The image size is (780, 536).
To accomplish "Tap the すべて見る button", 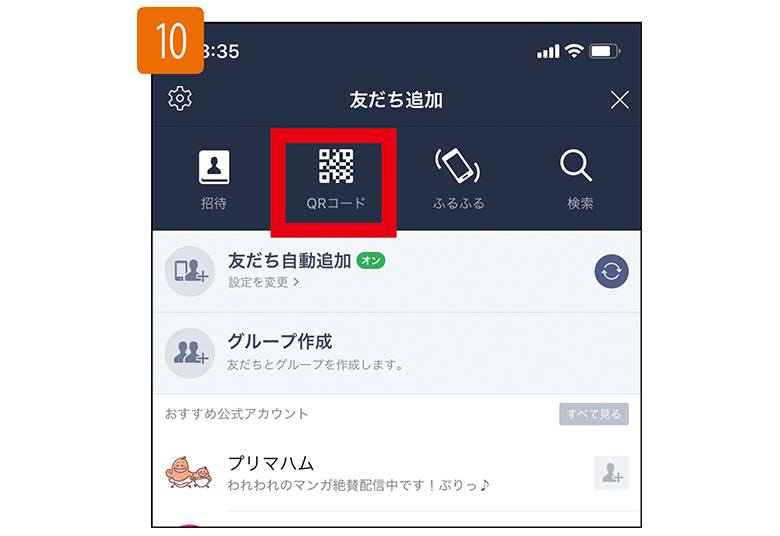I will pos(594,414).
